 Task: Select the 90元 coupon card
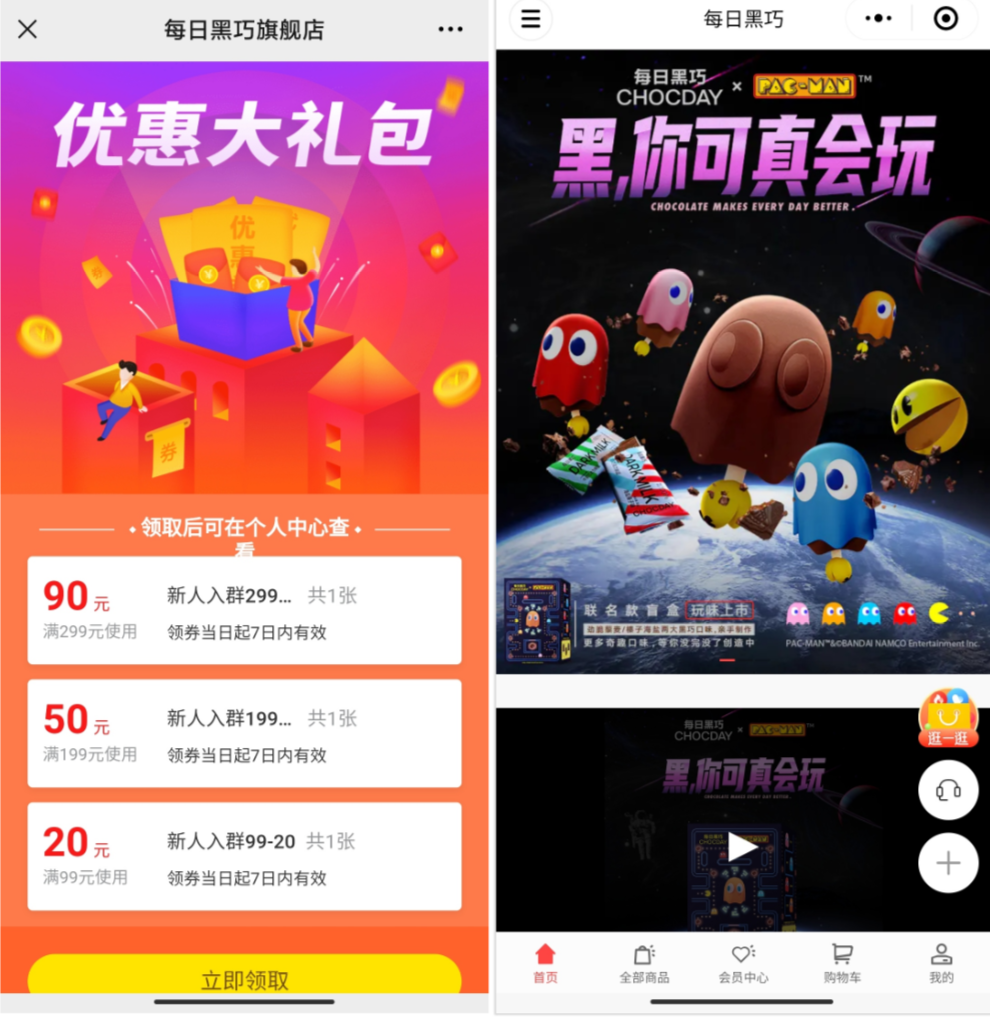245,610
